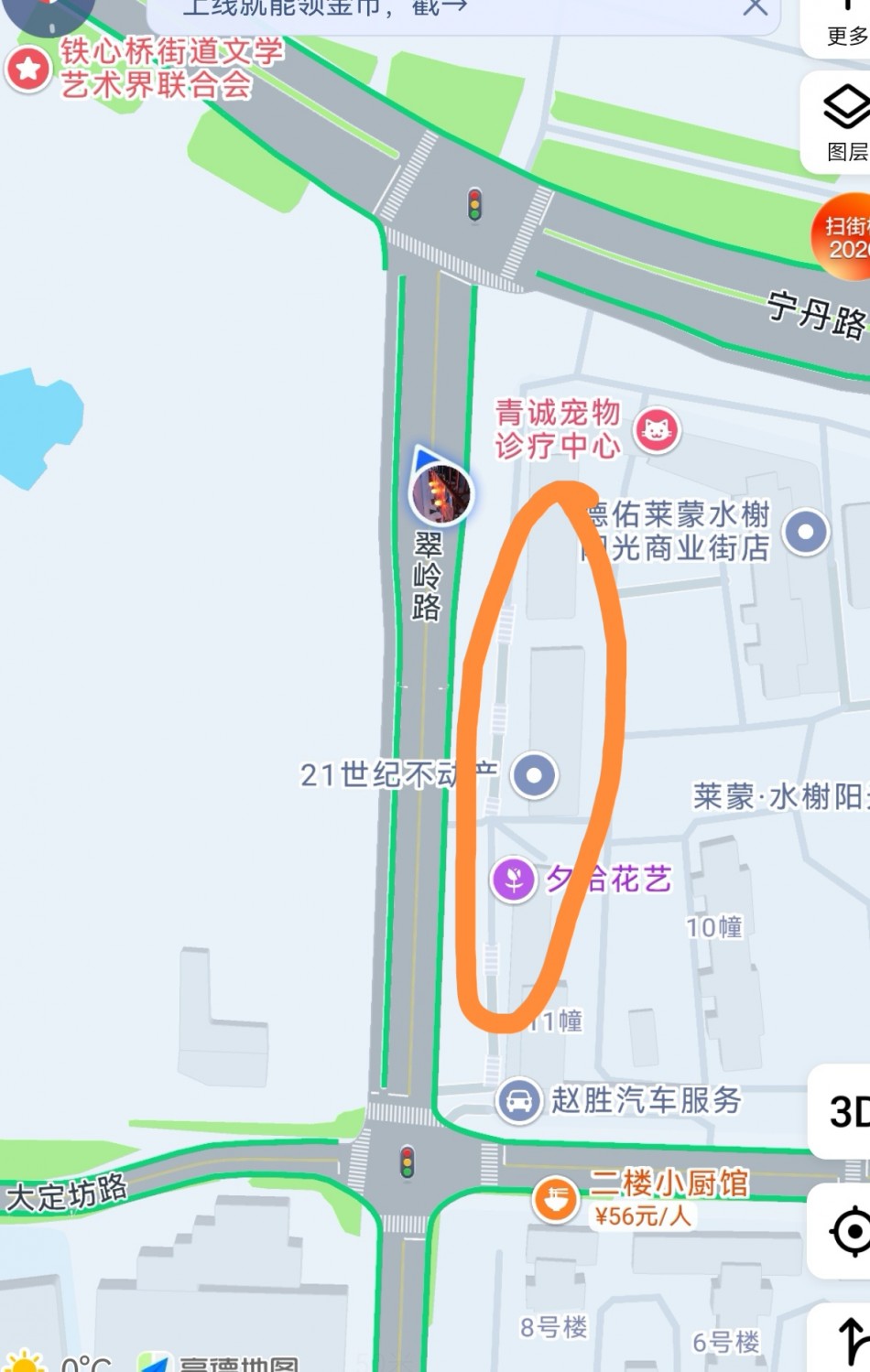Screen dimensions: 870x1372
Task: Open 青诚宠物诊疗中心 pet clinic marker
Action: [657, 430]
